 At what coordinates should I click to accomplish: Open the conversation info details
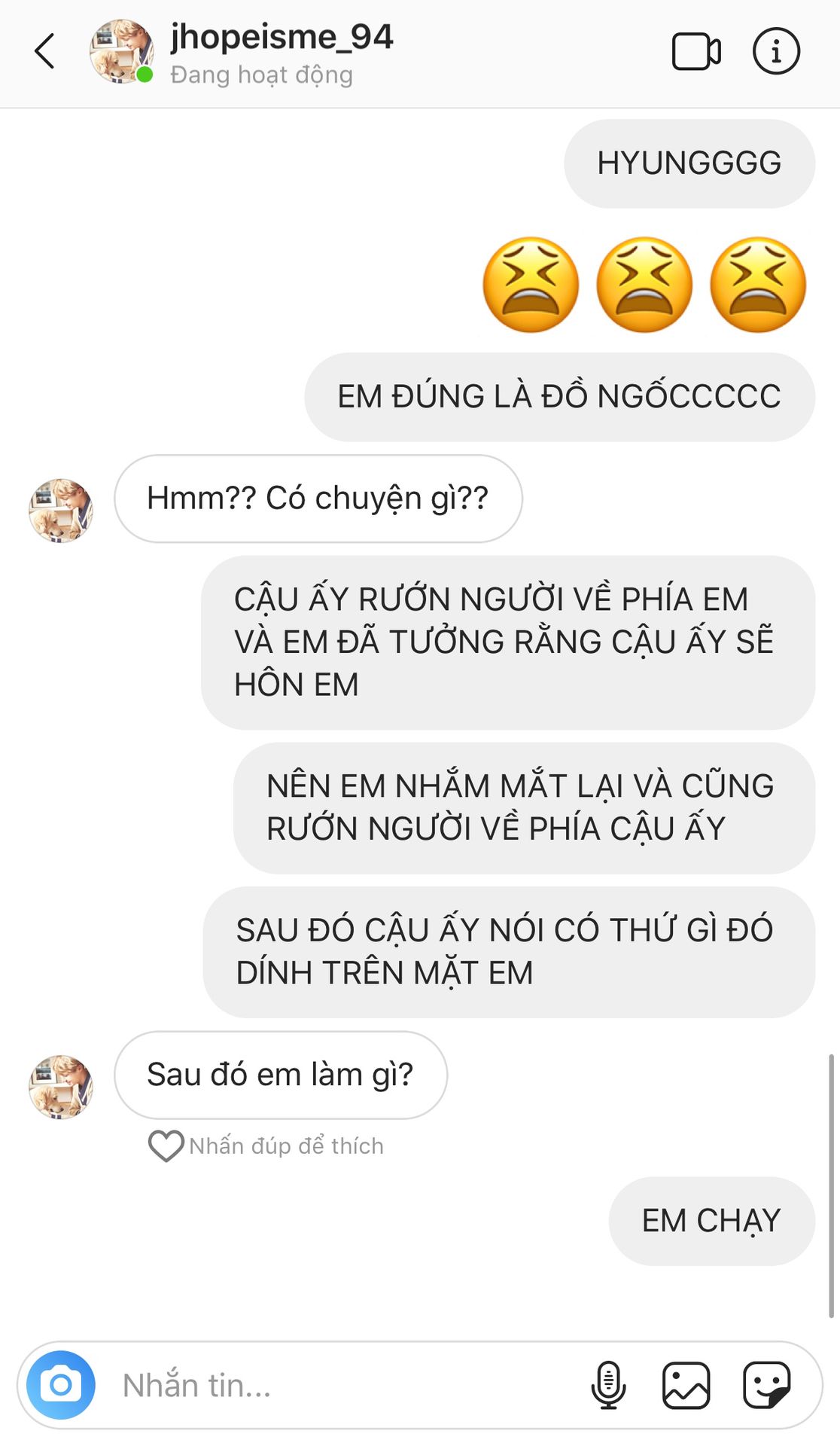[x=776, y=51]
